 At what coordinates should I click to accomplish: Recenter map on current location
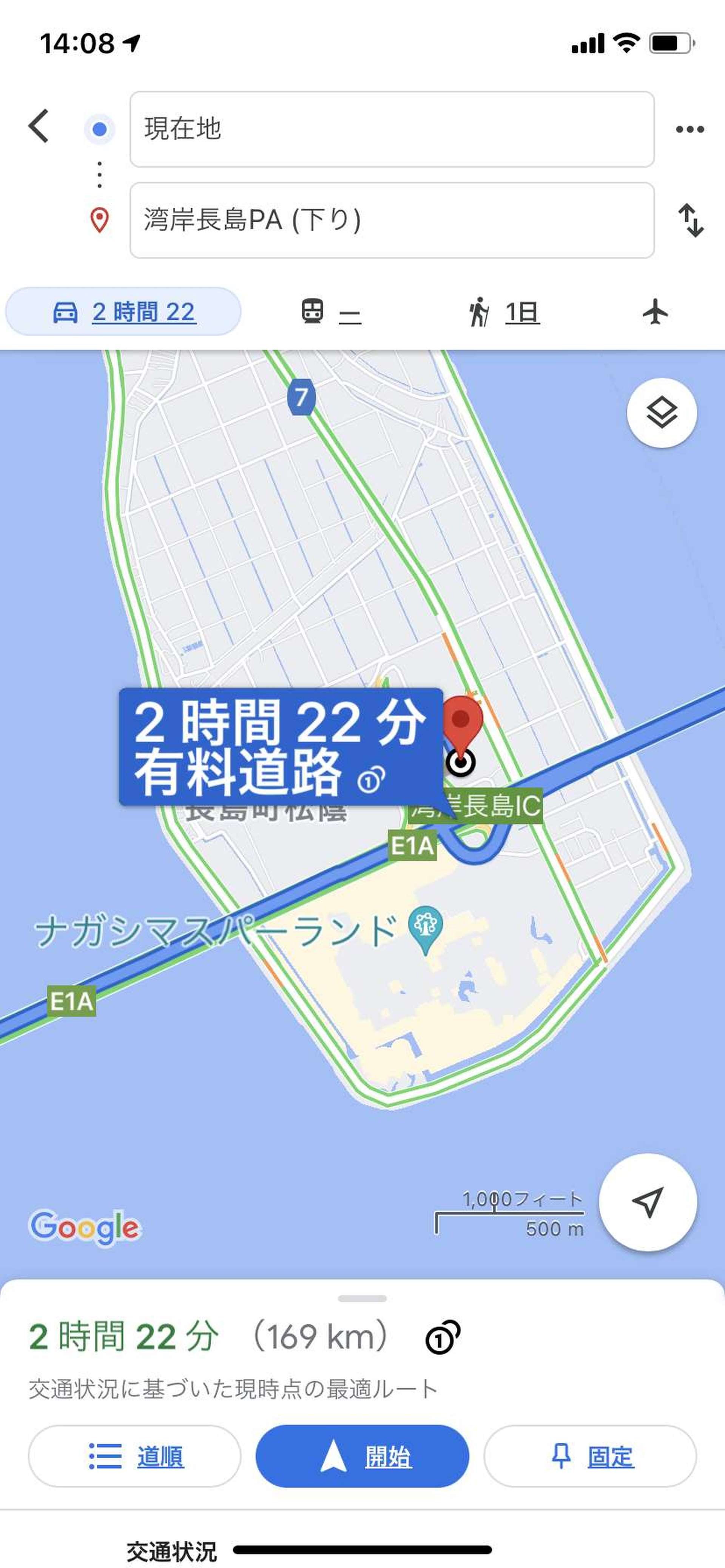click(x=648, y=1202)
